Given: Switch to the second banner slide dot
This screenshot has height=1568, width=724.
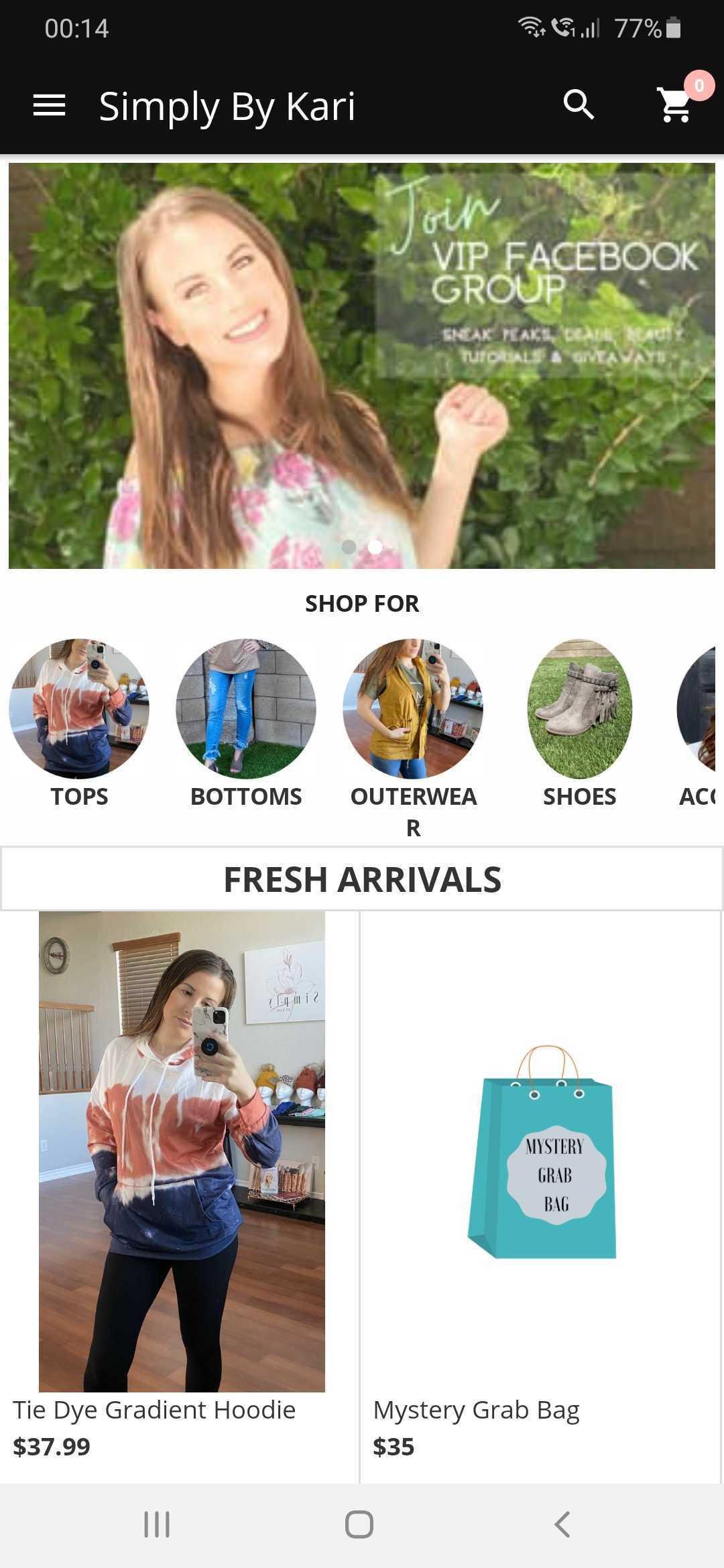Looking at the screenshot, I should [x=374, y=547].
